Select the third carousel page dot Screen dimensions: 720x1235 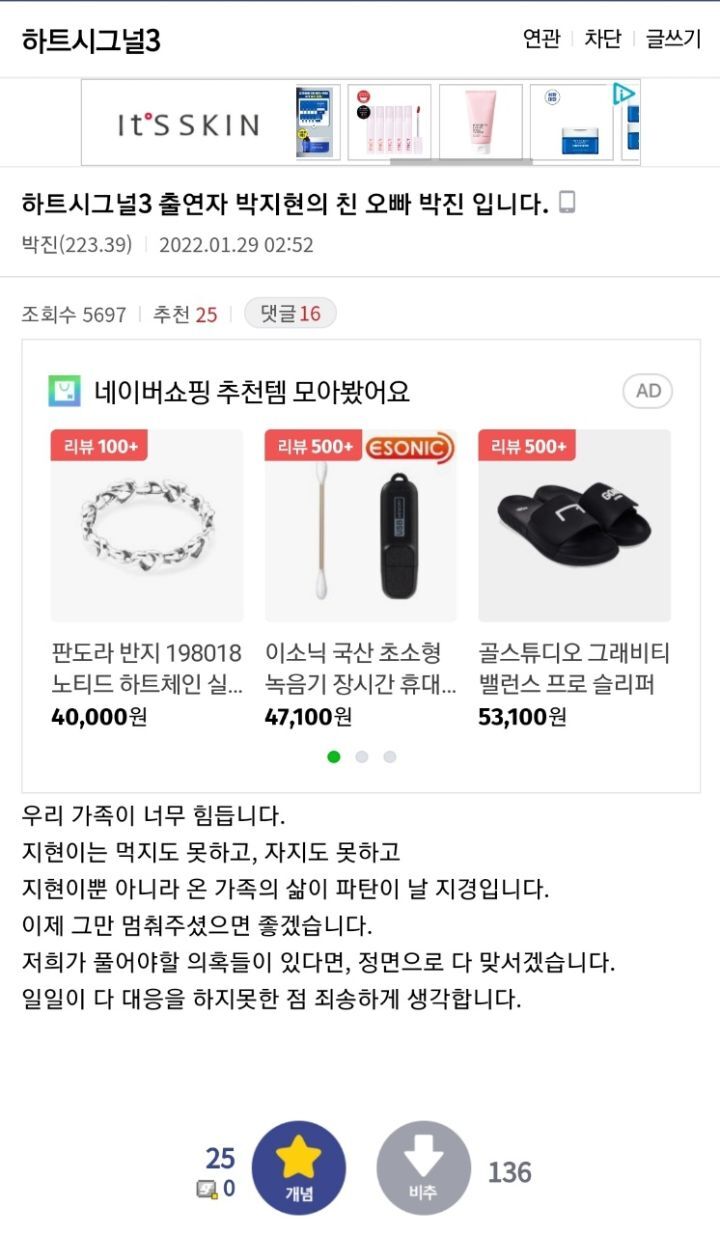point(390,757)
